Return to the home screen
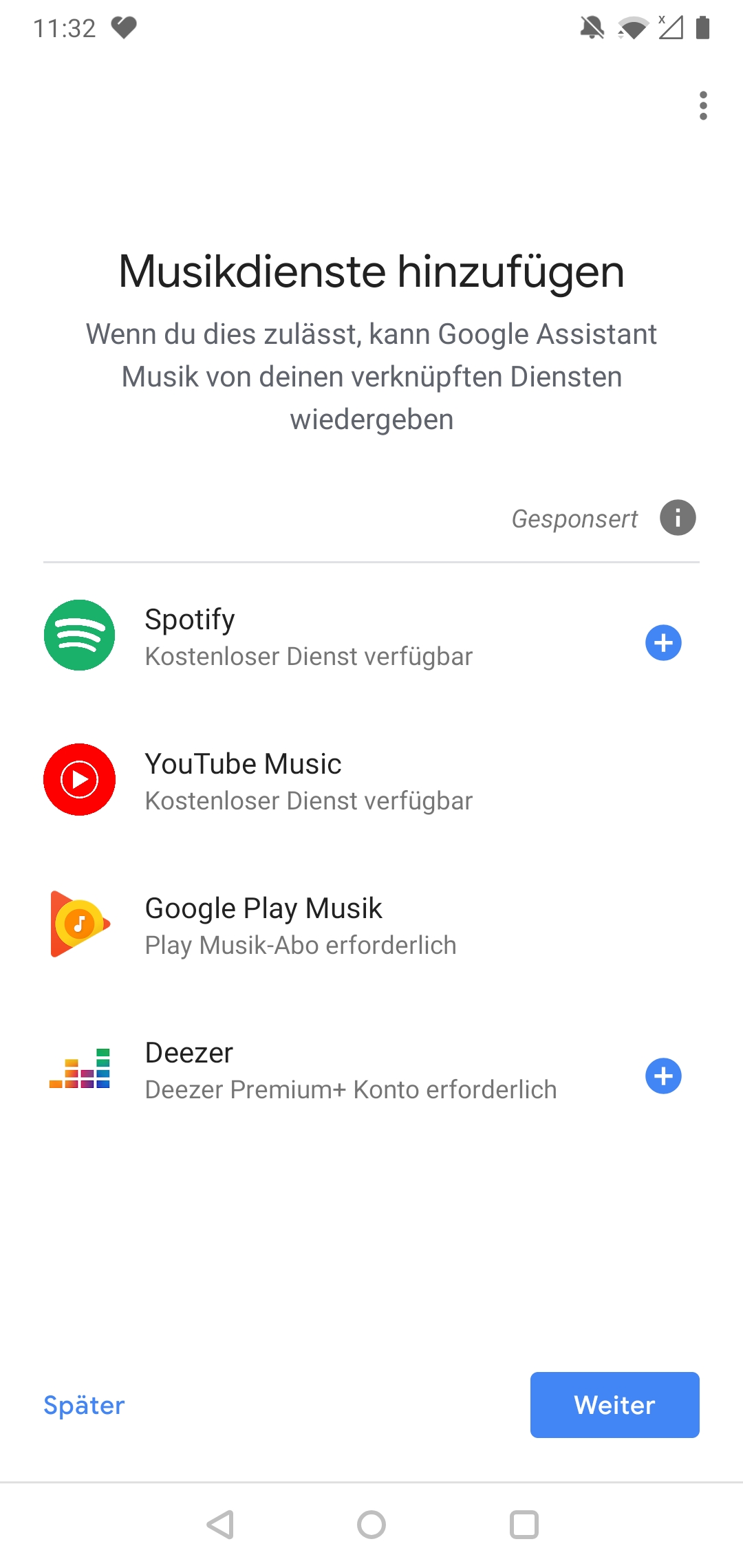 point(371,1525)
